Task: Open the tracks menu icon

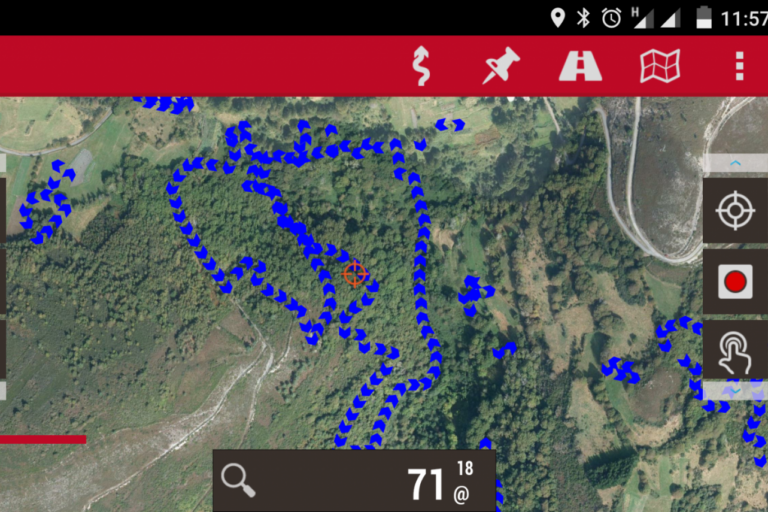Action: click(422, 66)
